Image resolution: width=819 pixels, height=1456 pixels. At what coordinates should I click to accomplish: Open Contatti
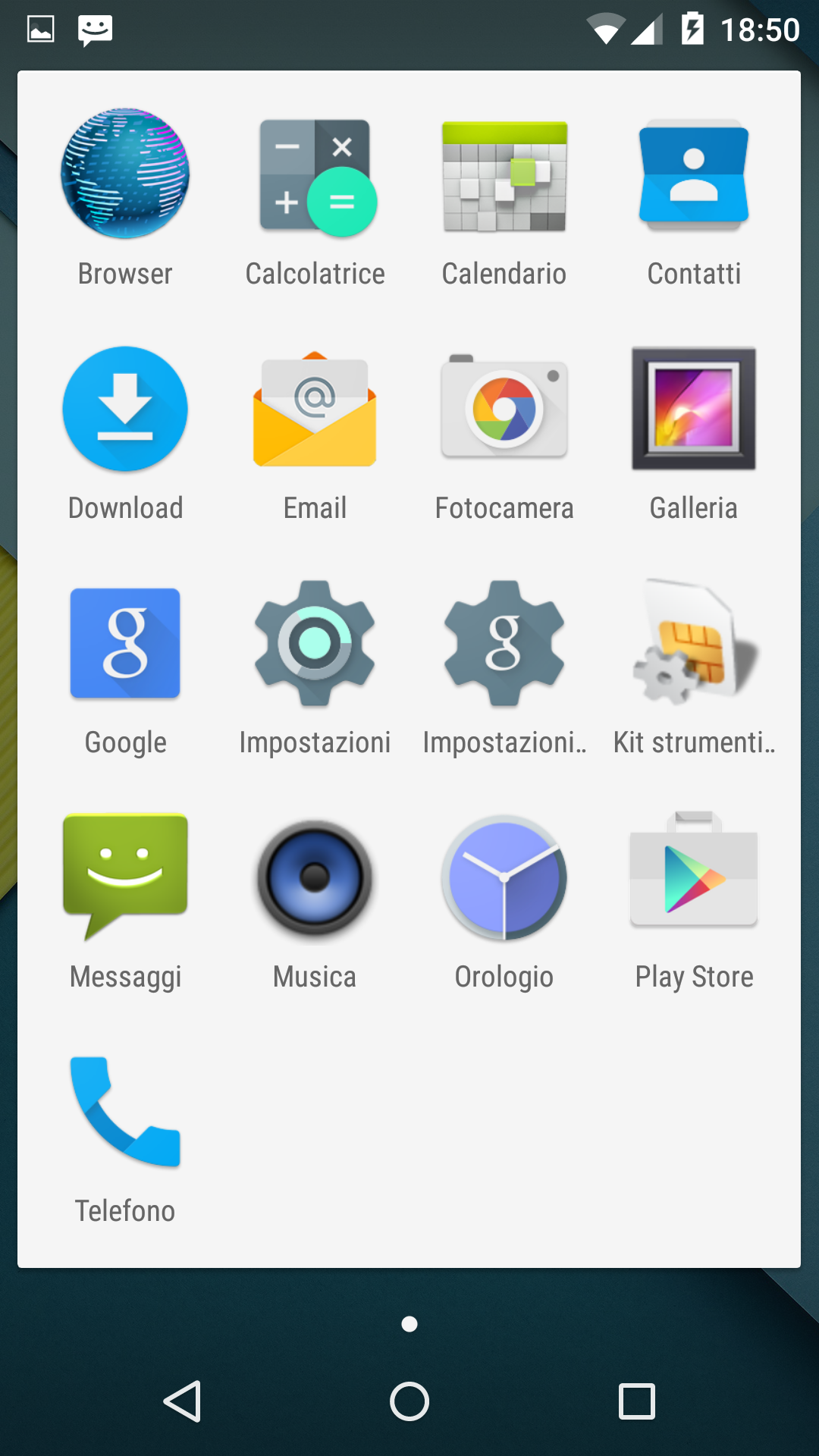(x=694, y=176)
